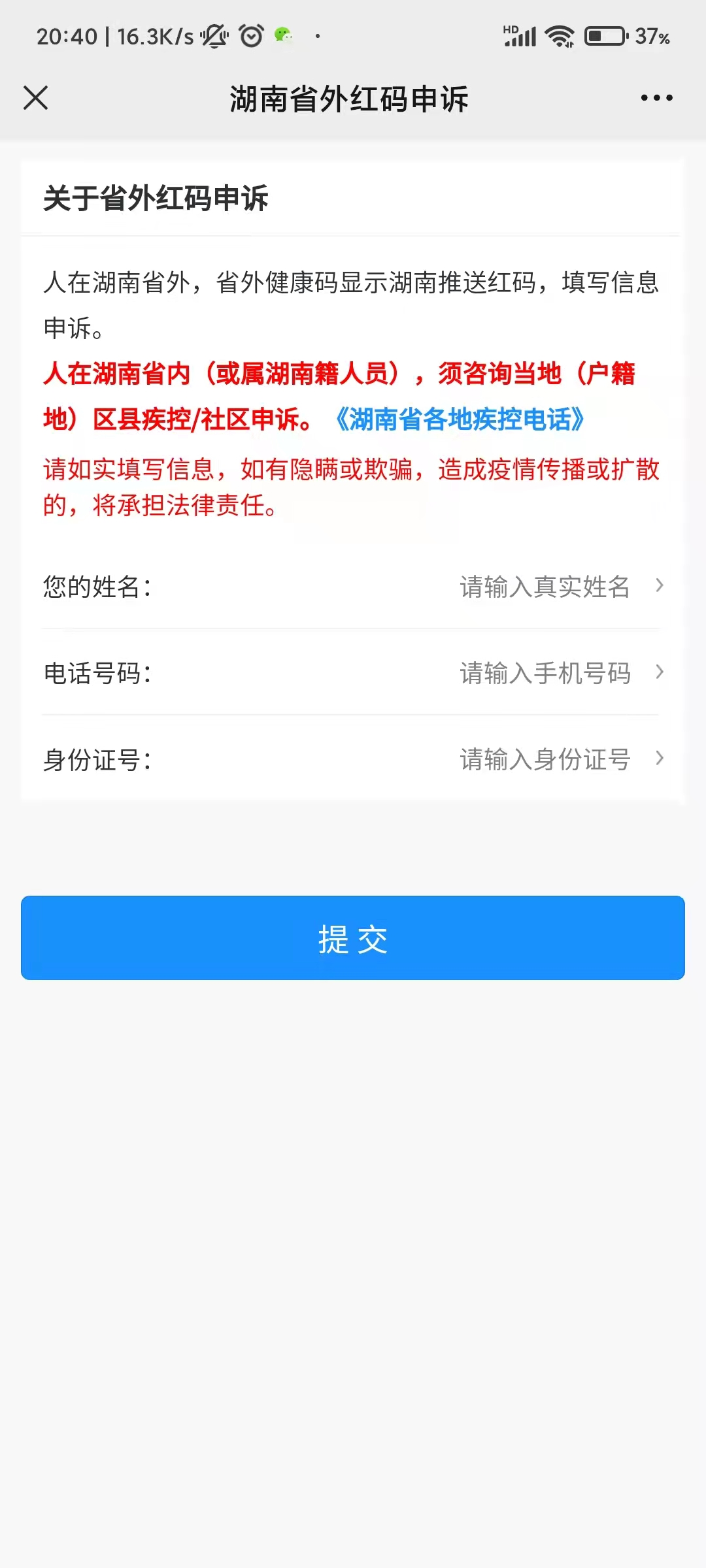Submit the appeal with 提交 button
This screenshot has width=706, height=1568.
(353, 938)
